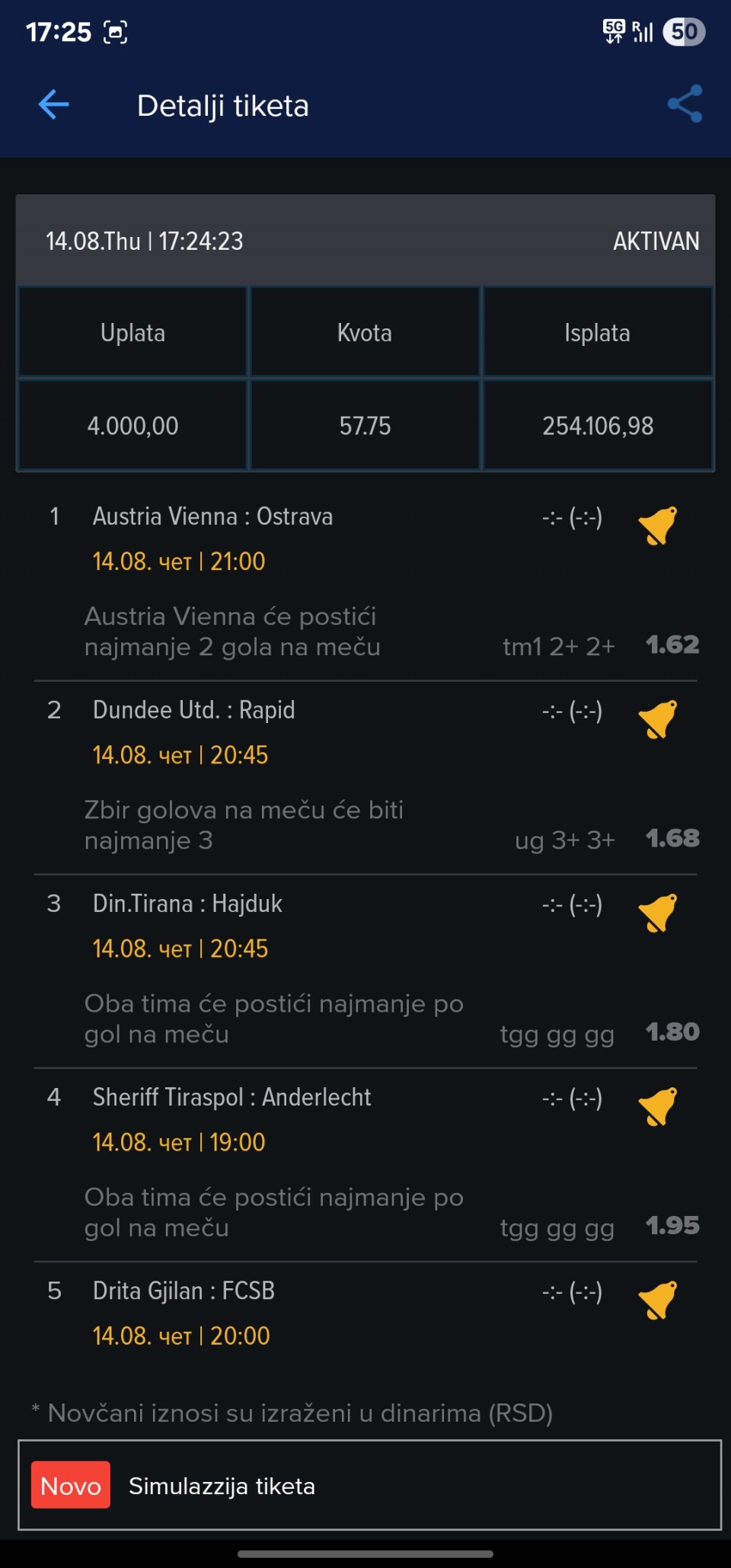Toggle bell for Dundee Utd. : Rapid
The height and width of the screenshot is (1568, 731).
tap(658, 718)
